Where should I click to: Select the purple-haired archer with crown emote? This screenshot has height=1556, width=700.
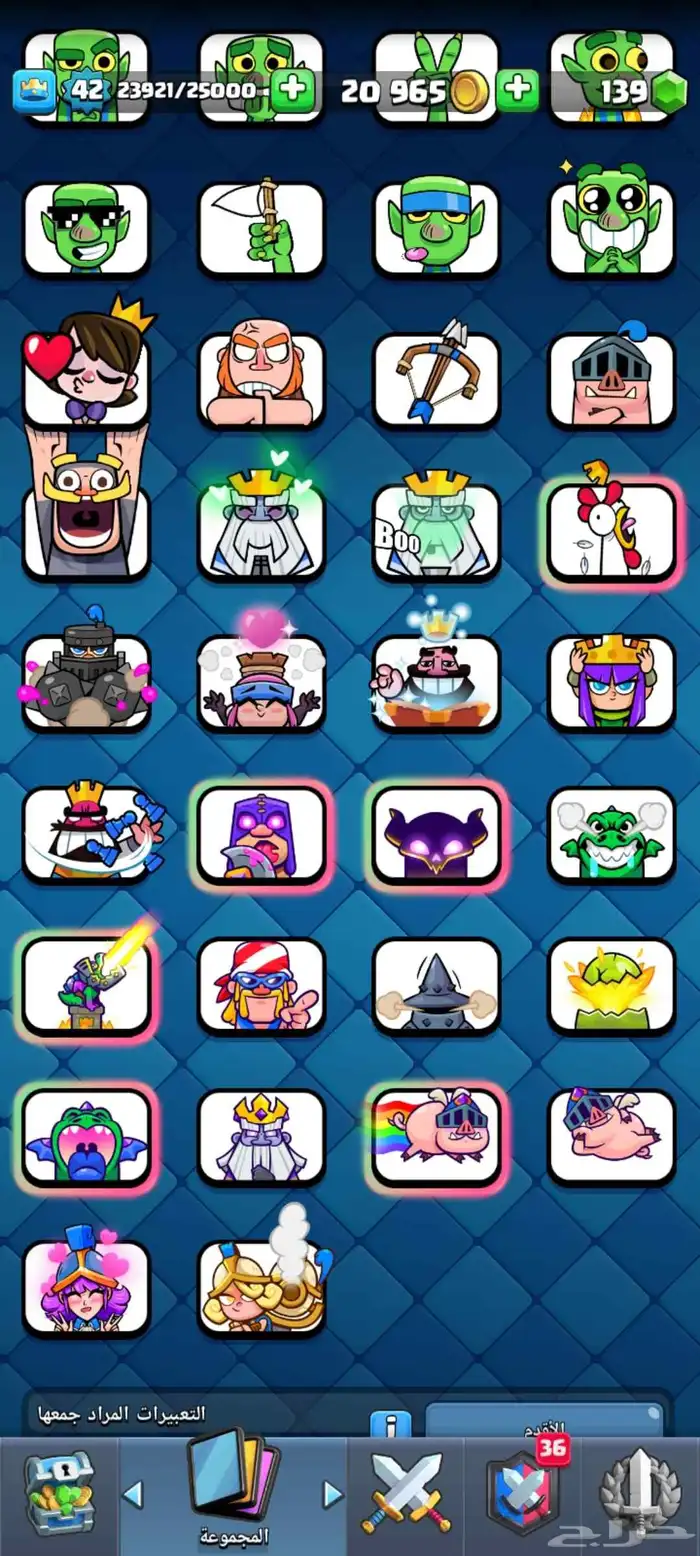tap(611, 683)
